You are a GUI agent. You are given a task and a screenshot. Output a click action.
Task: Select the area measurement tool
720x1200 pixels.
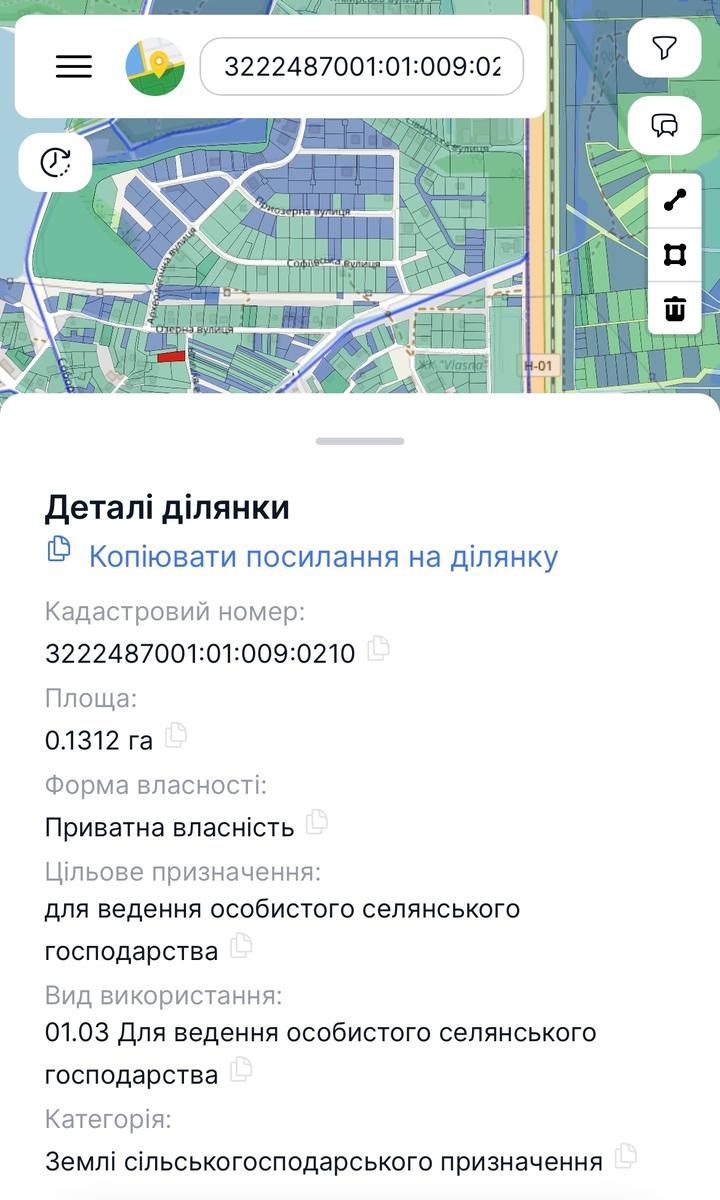click(x=673, y=255)
